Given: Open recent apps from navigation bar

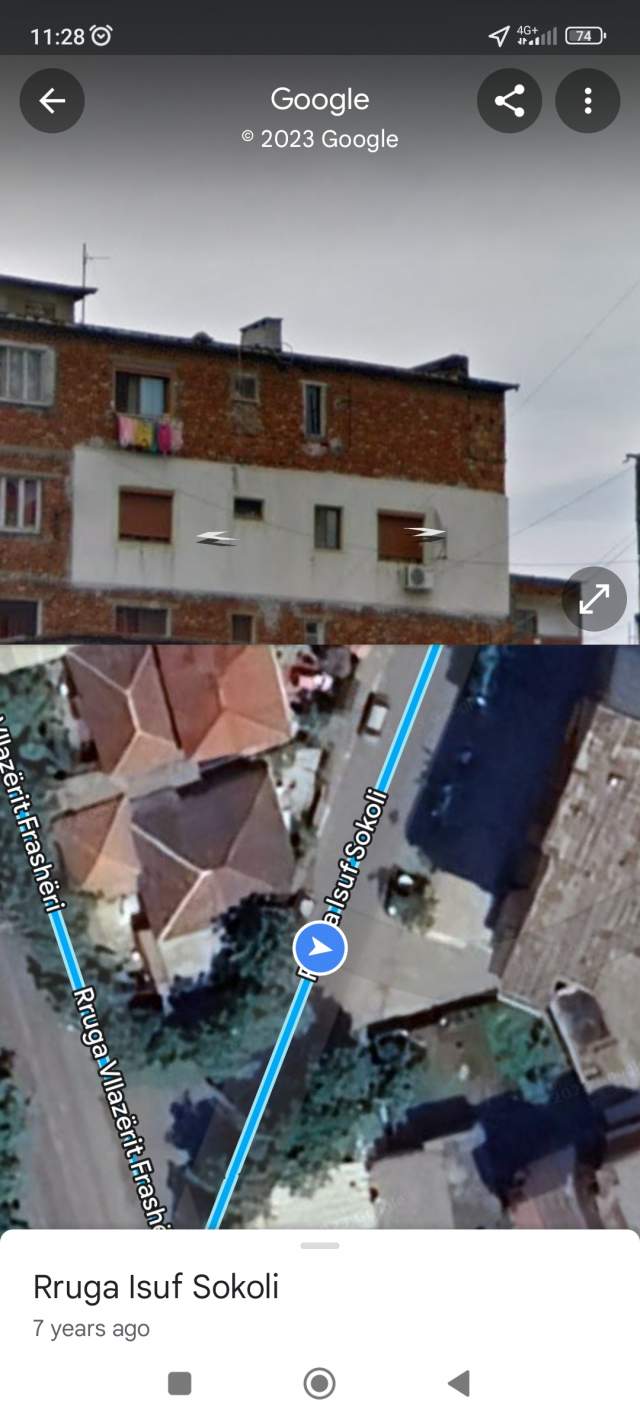Looking at the screenshot, I should 180,1383.
